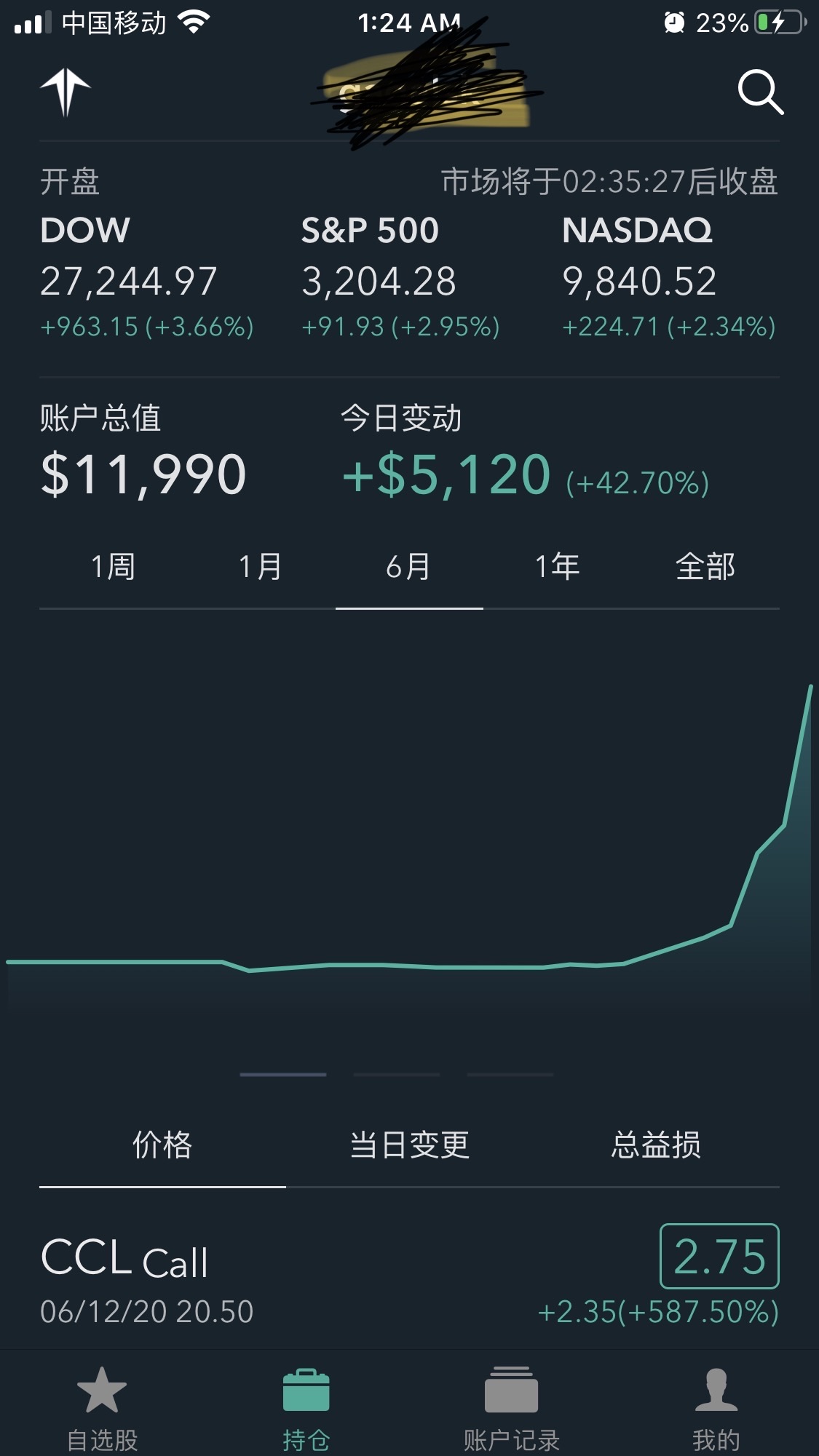819x1456 pixels.
Task: Go to the 我的 profile tab
Action: click(716, 1408)
